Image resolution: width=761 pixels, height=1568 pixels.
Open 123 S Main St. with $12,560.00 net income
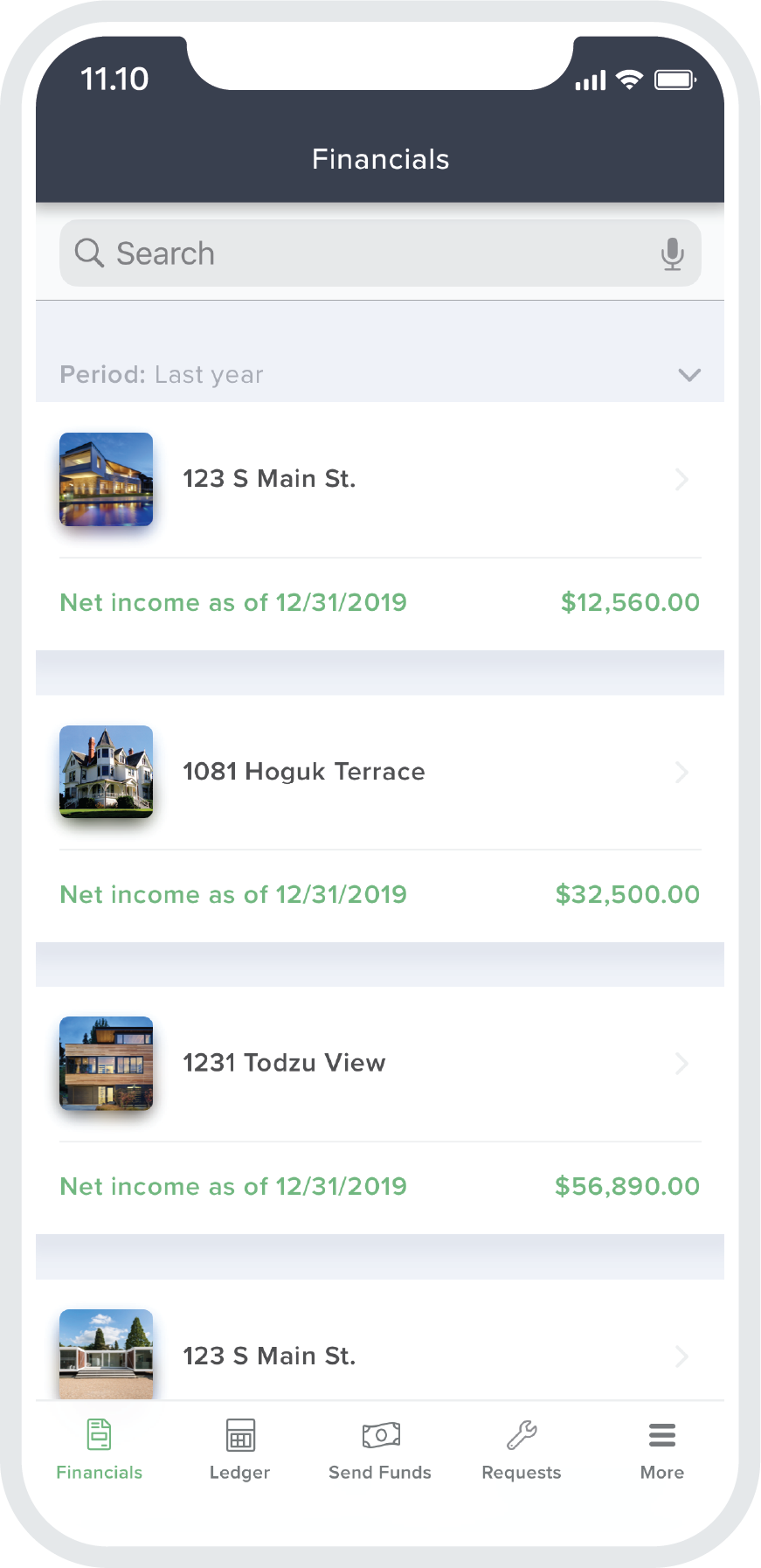[380, 479]
